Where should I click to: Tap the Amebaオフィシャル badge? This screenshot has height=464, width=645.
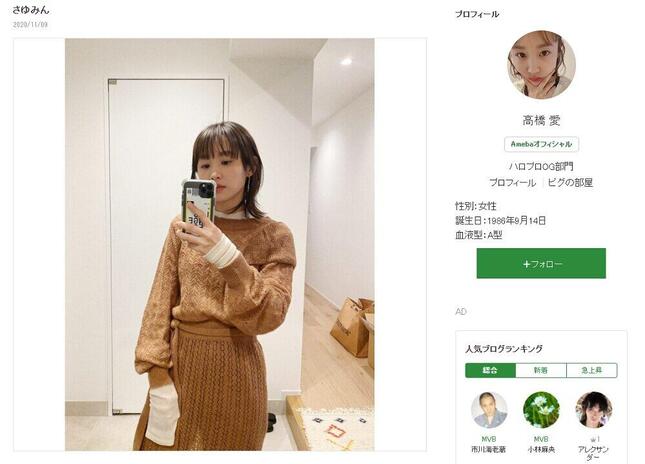[x=541, y=144]
